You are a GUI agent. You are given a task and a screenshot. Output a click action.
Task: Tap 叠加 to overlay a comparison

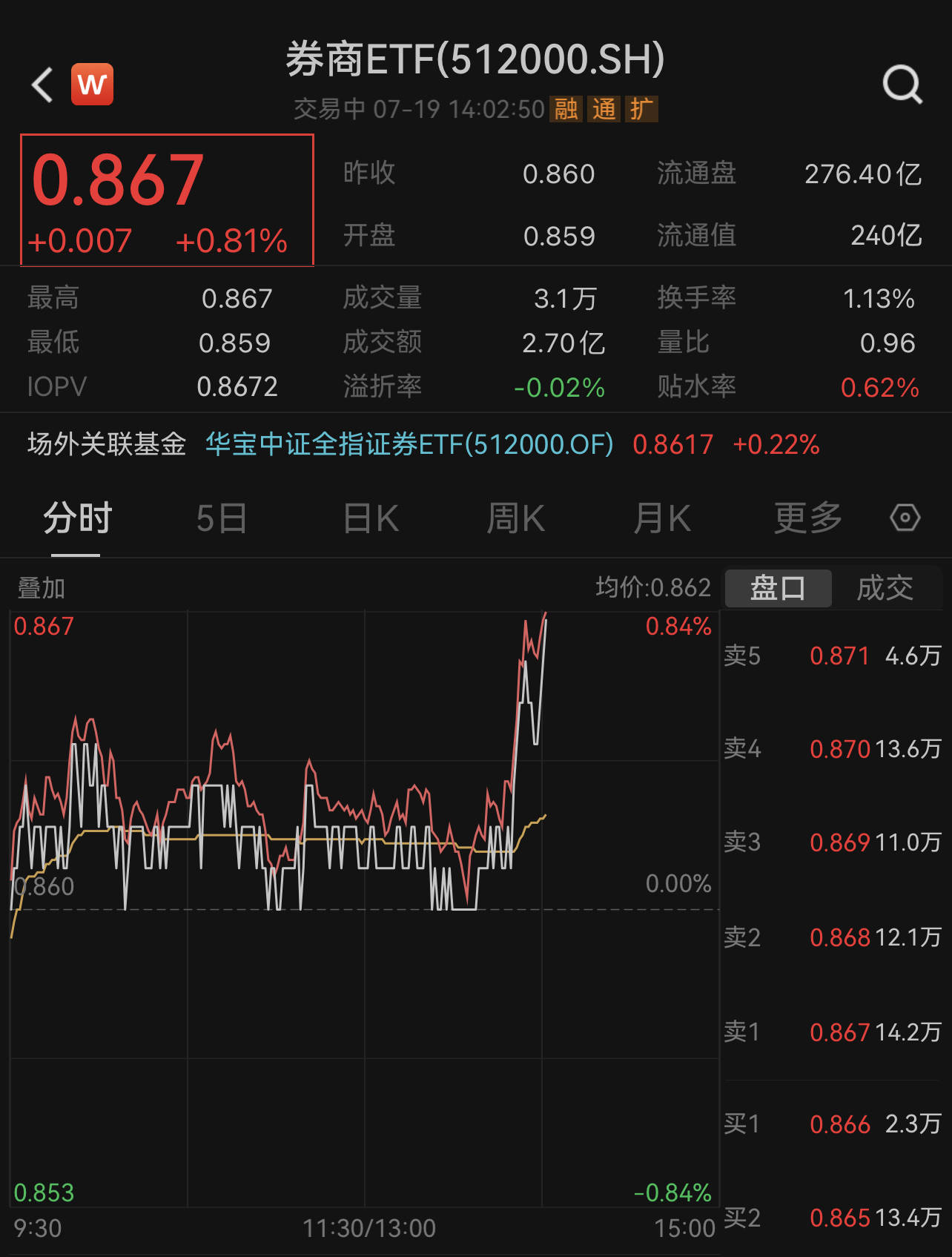tap(42, 589)
